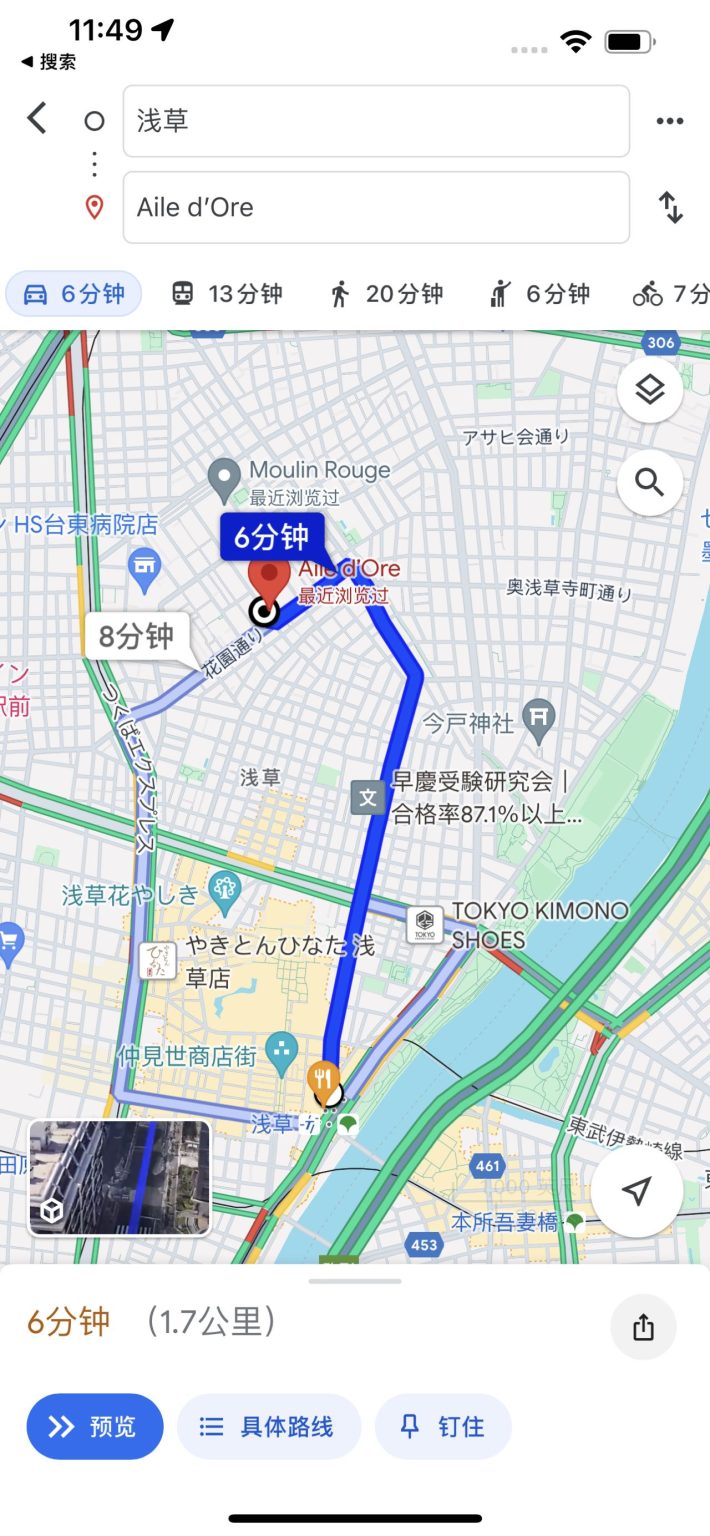
Task: Switch to public transit 13分钟
Action: click(227, 294)
